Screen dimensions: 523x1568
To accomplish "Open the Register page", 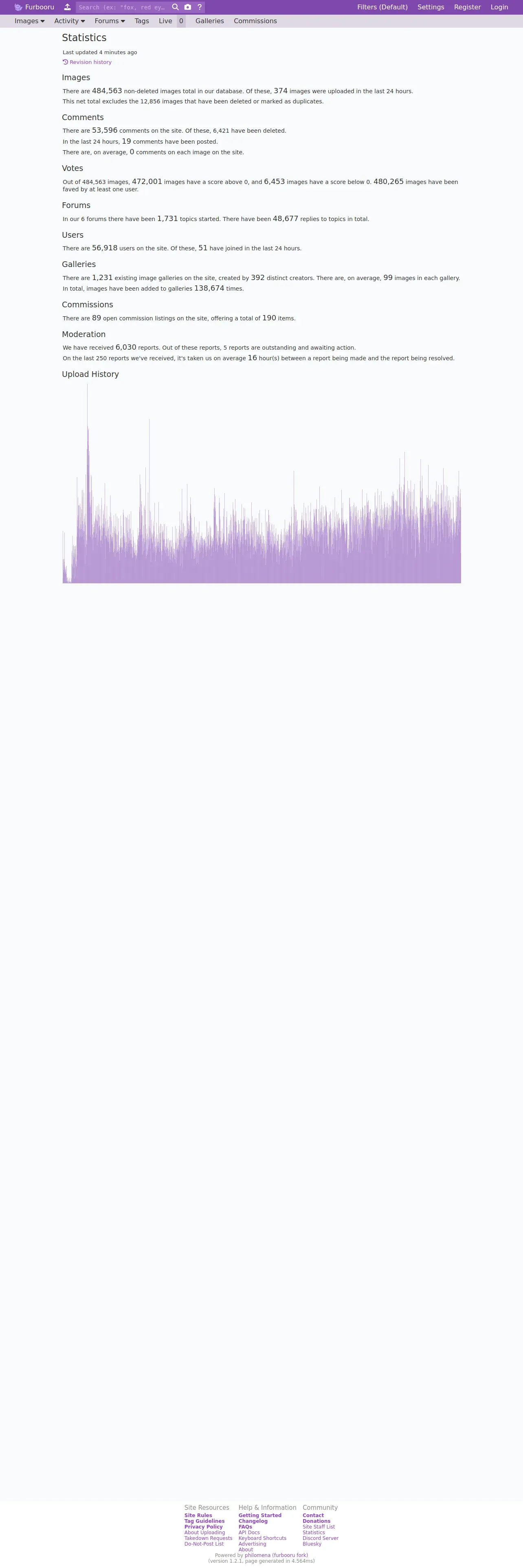I will pyautogui.click(x=467, y=7).
